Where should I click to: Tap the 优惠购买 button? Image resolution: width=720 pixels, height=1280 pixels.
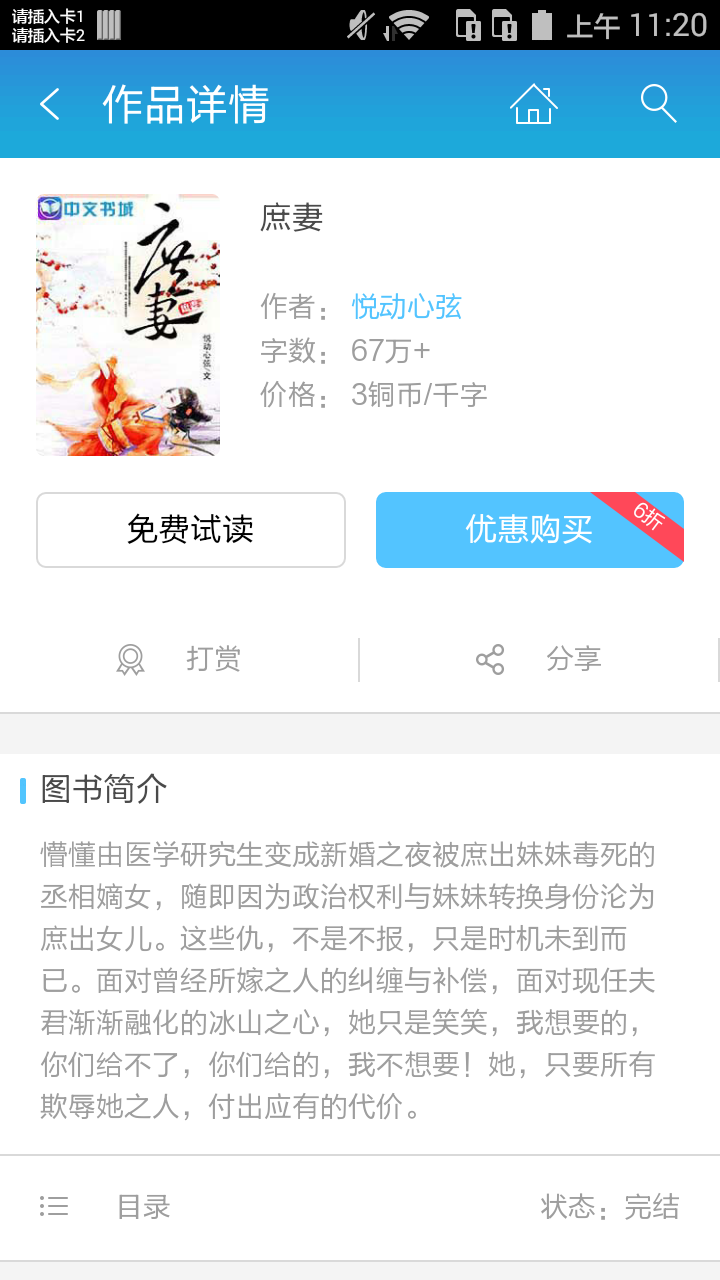coord(529,530)
